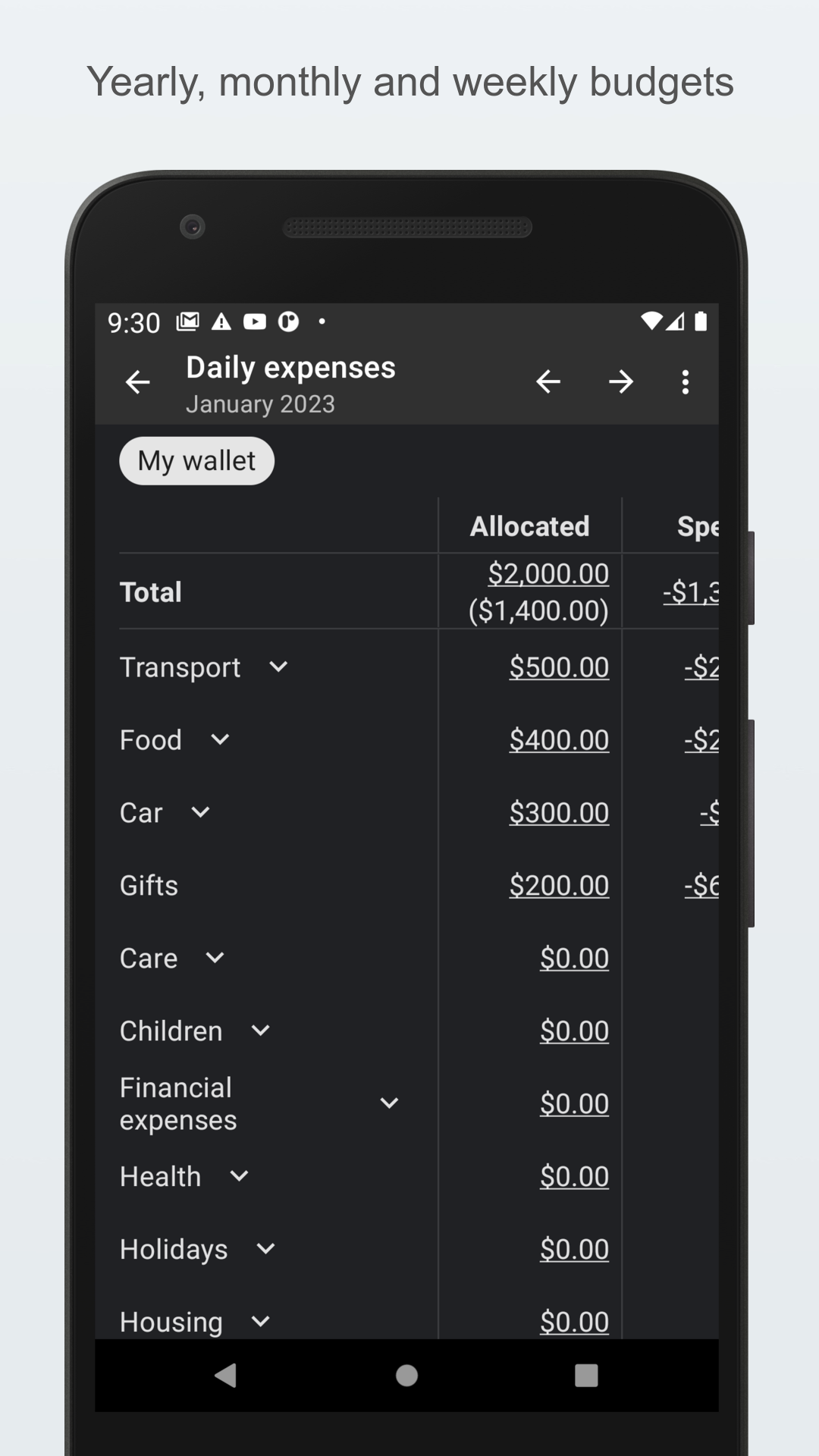Expand the Children category
Viewport: 819px width, 1456px height.
pos(259,1031)
